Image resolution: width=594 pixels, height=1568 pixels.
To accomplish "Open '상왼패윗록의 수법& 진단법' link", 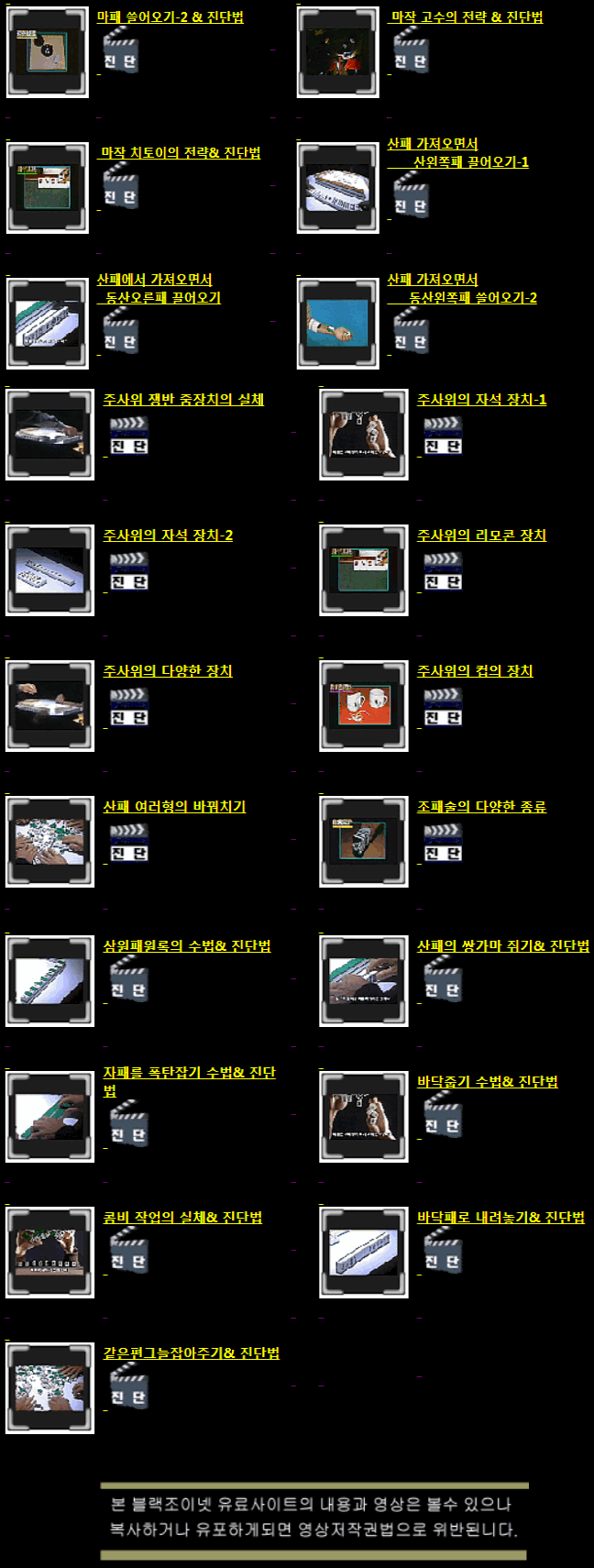I will [x=187, y=946].
